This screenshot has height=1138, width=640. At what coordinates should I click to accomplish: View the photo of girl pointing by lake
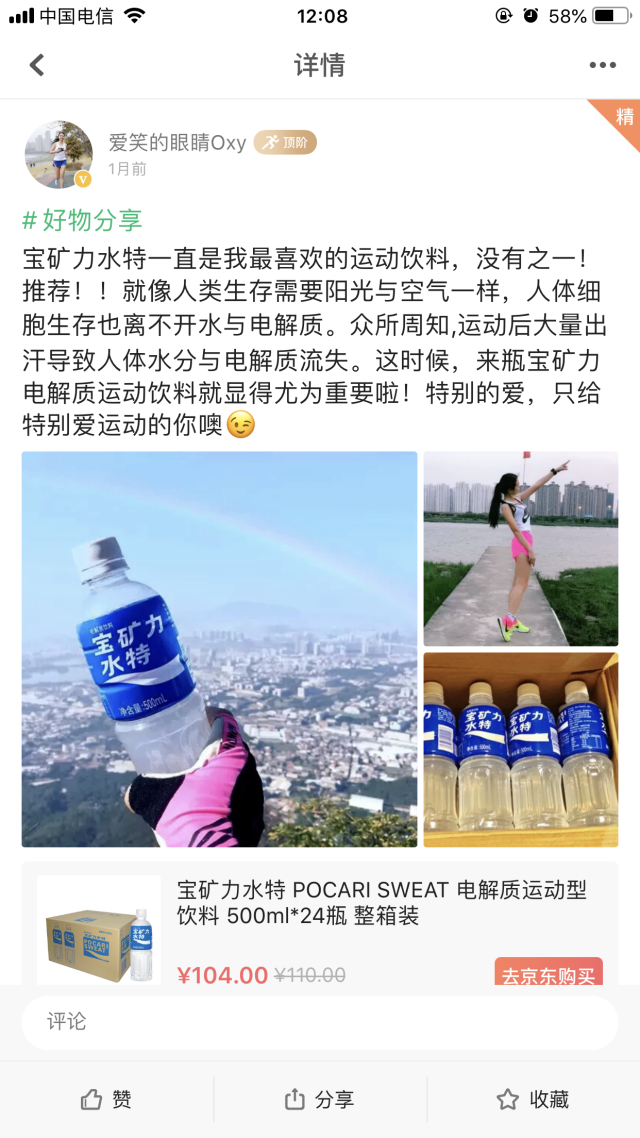(520, 548)
